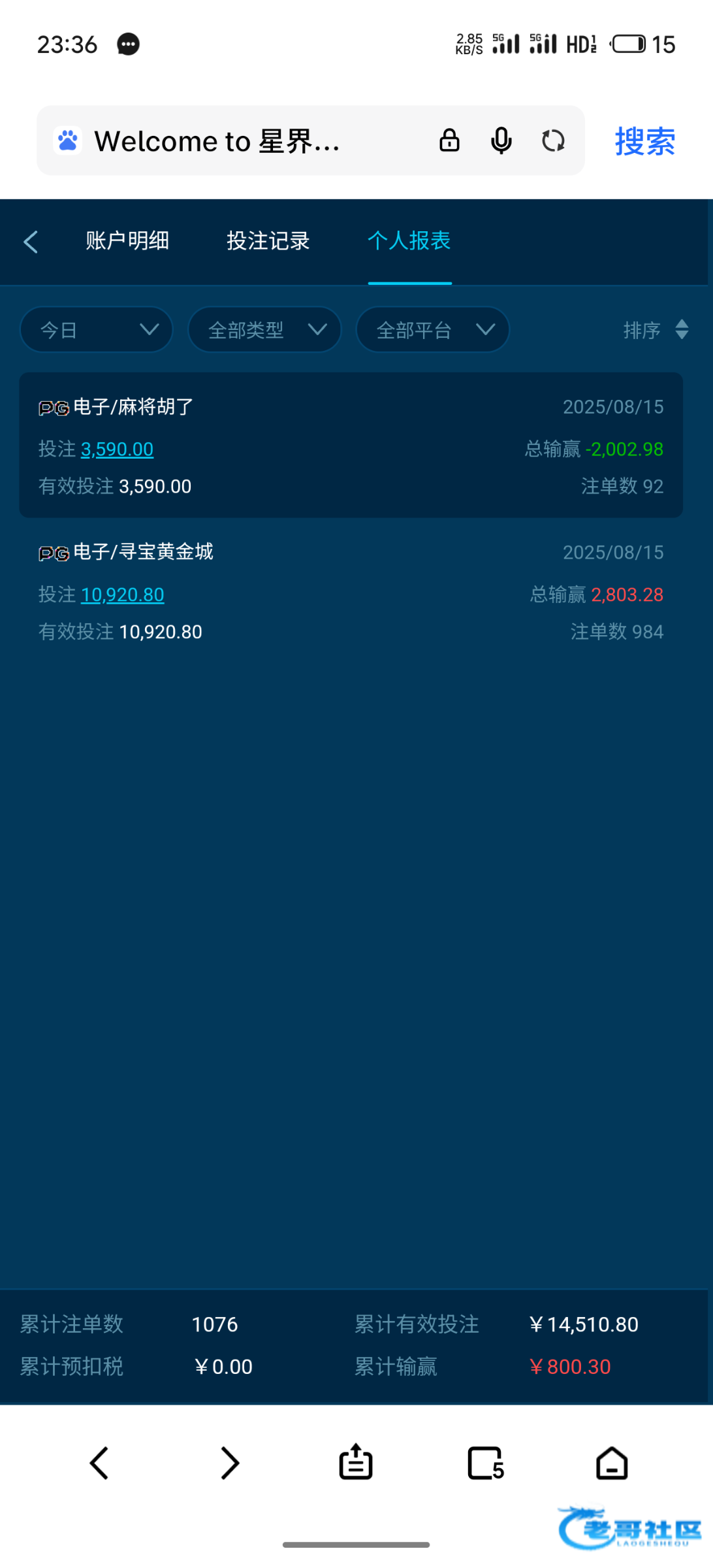713x1568 pixels.
Task: Start voice search with the microphone
Action: (501, 140)
